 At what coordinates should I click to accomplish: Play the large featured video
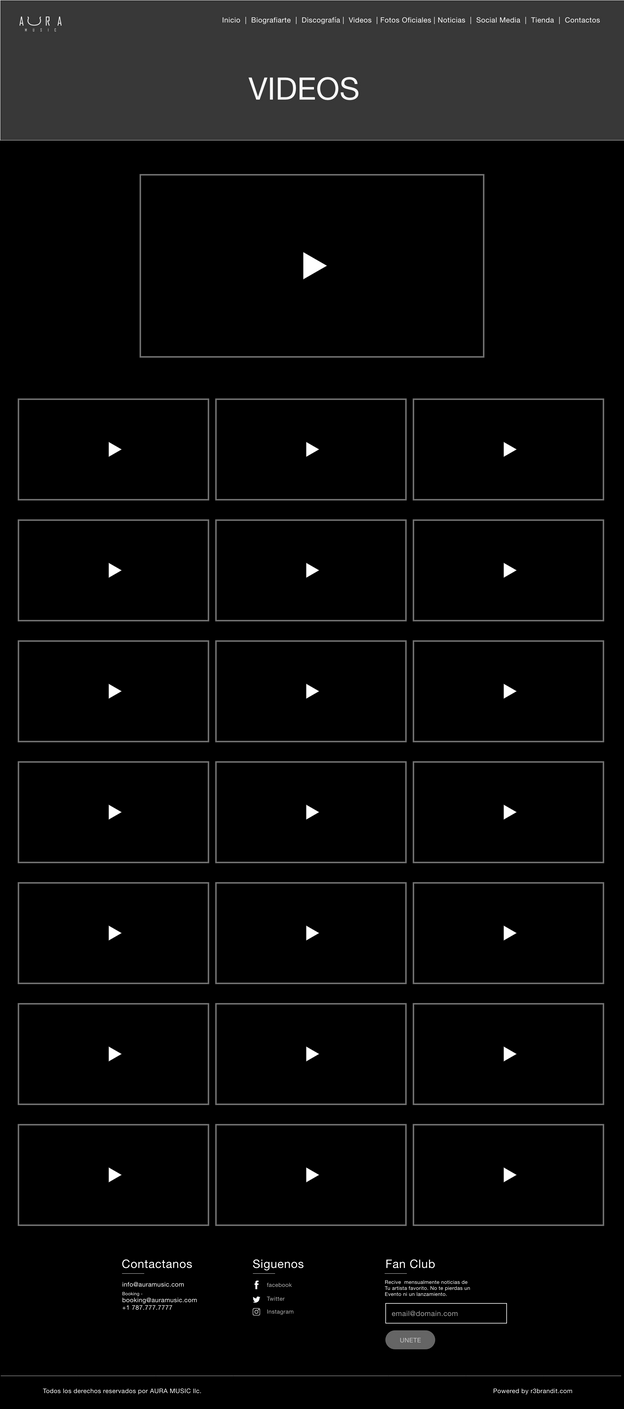point(314,266)
